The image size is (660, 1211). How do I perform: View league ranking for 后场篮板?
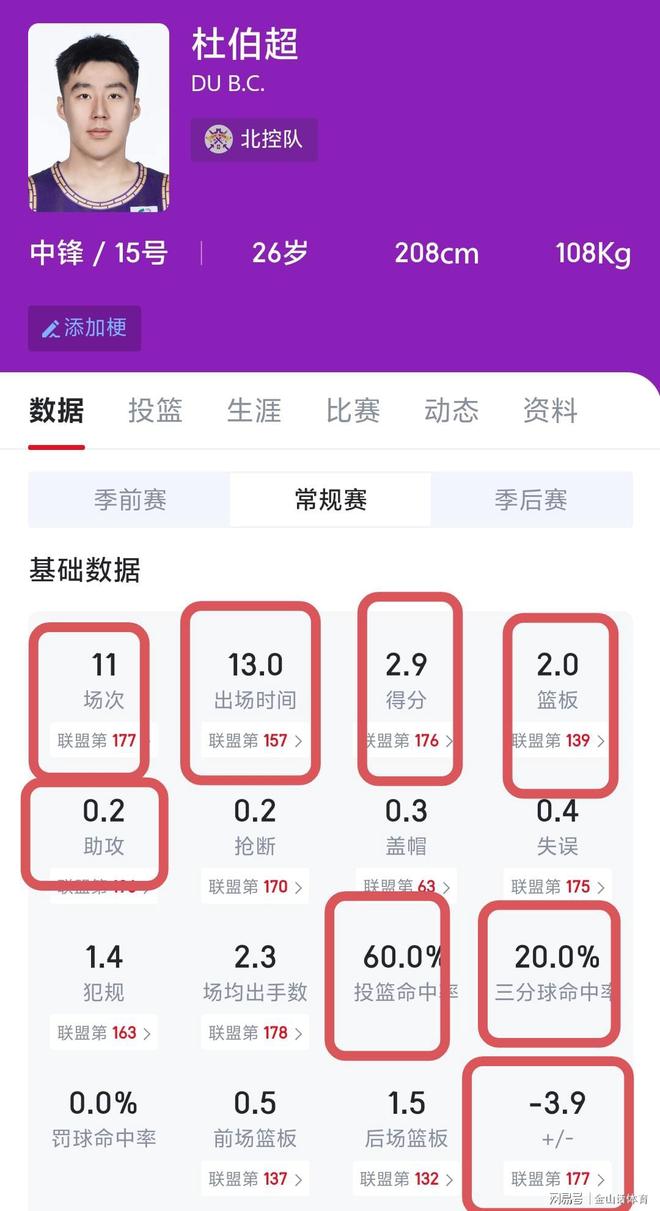[x=406, y=1178]
